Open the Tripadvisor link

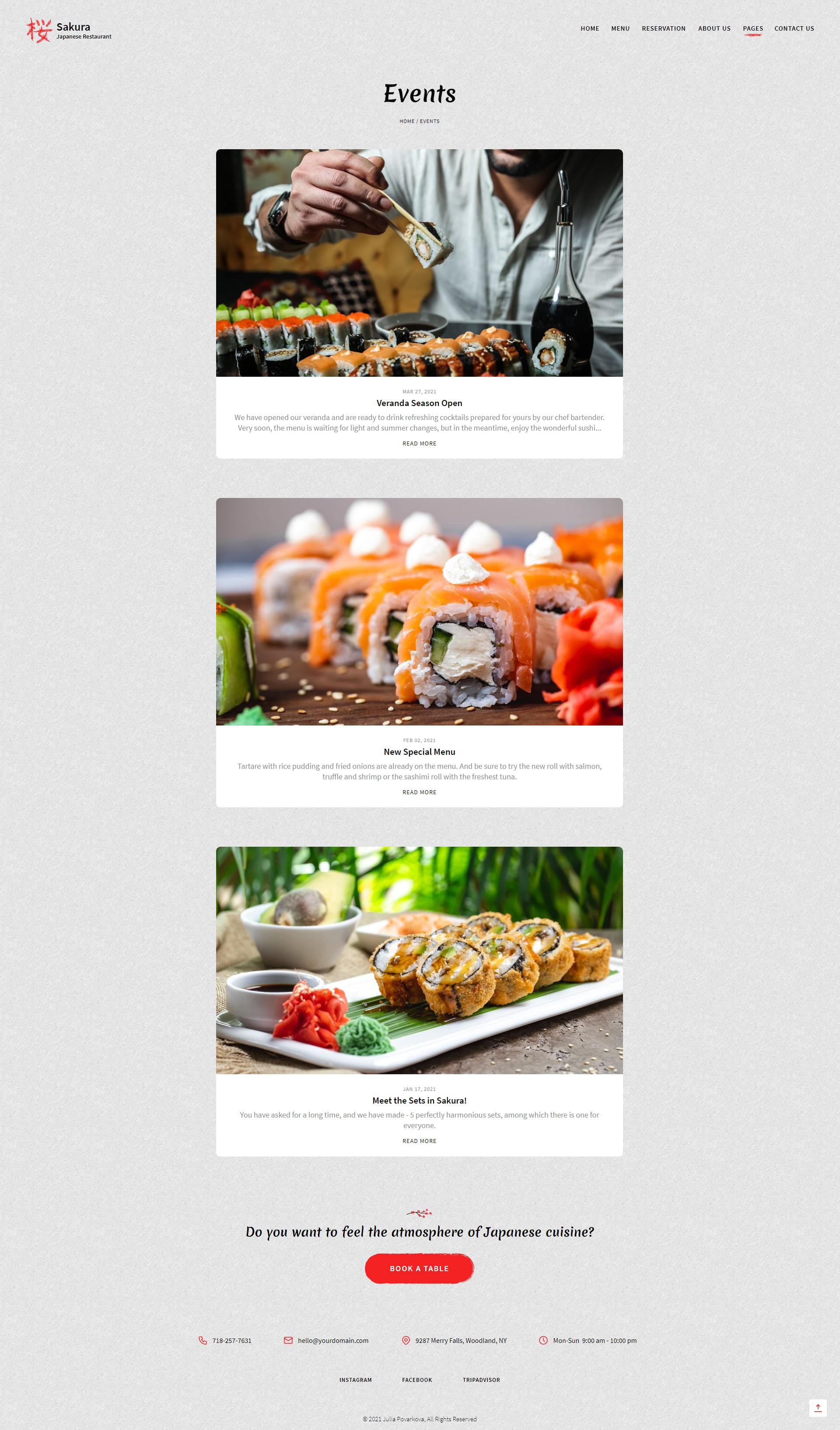(481, 1380)
